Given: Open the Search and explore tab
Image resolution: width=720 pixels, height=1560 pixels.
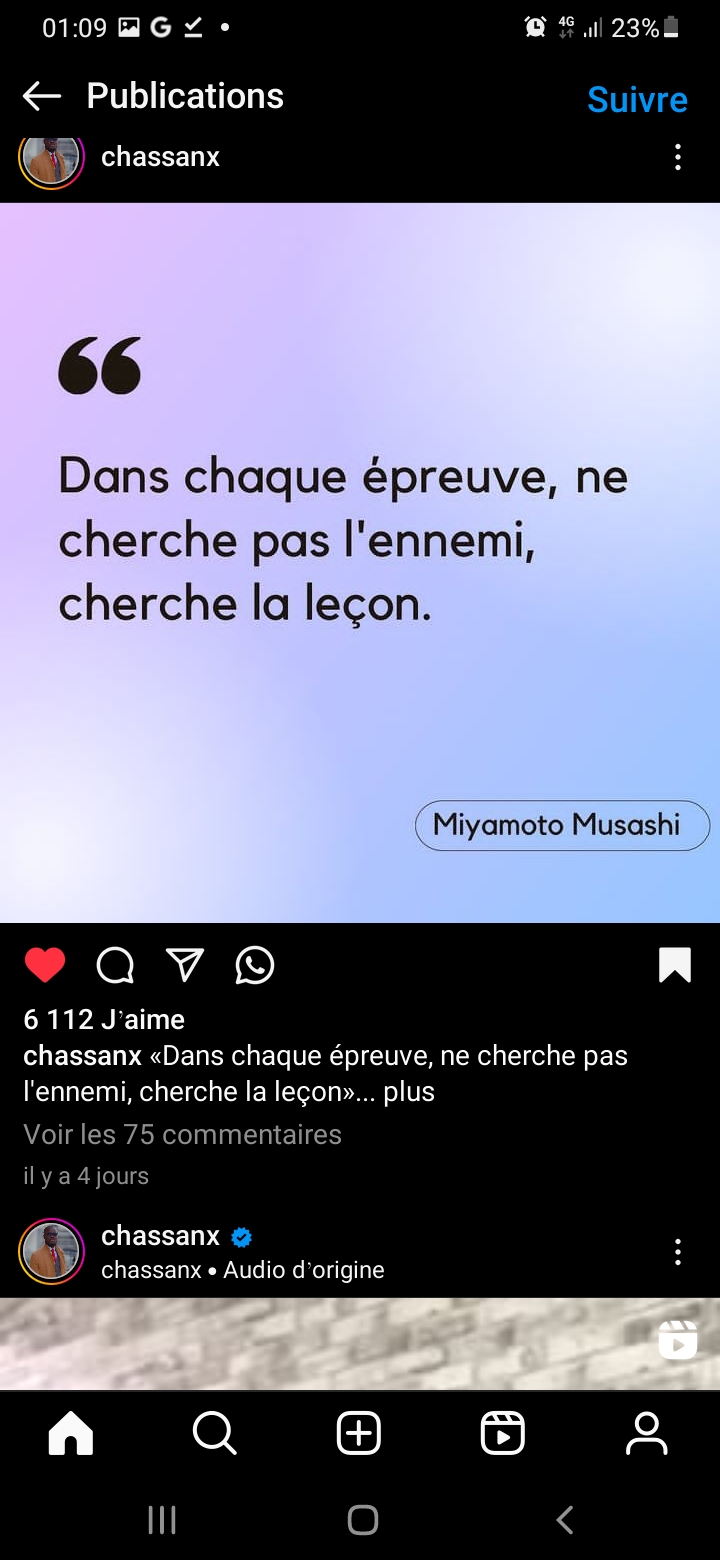Looking at the screenshot, I should click(x=214, y=1434).
